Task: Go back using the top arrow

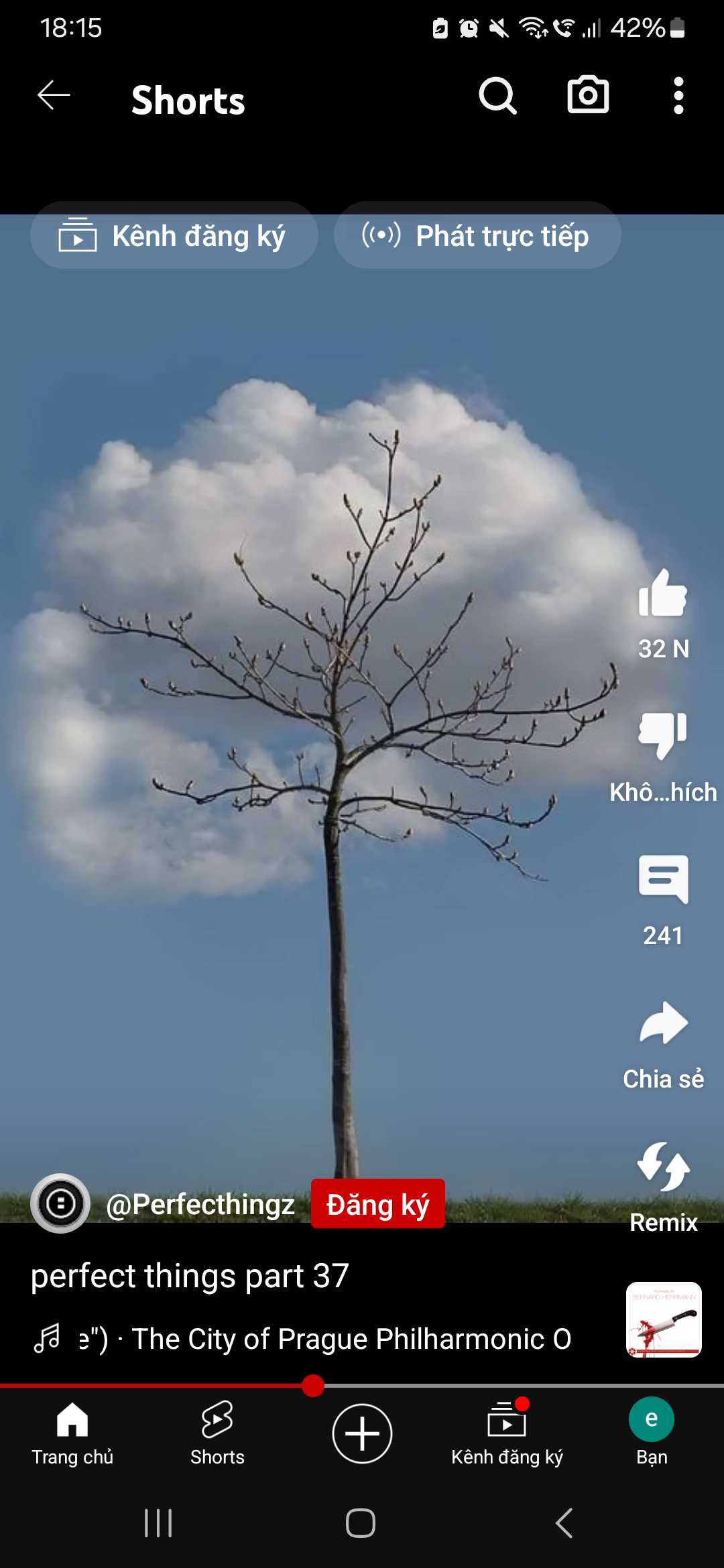Action: (54, 96)
